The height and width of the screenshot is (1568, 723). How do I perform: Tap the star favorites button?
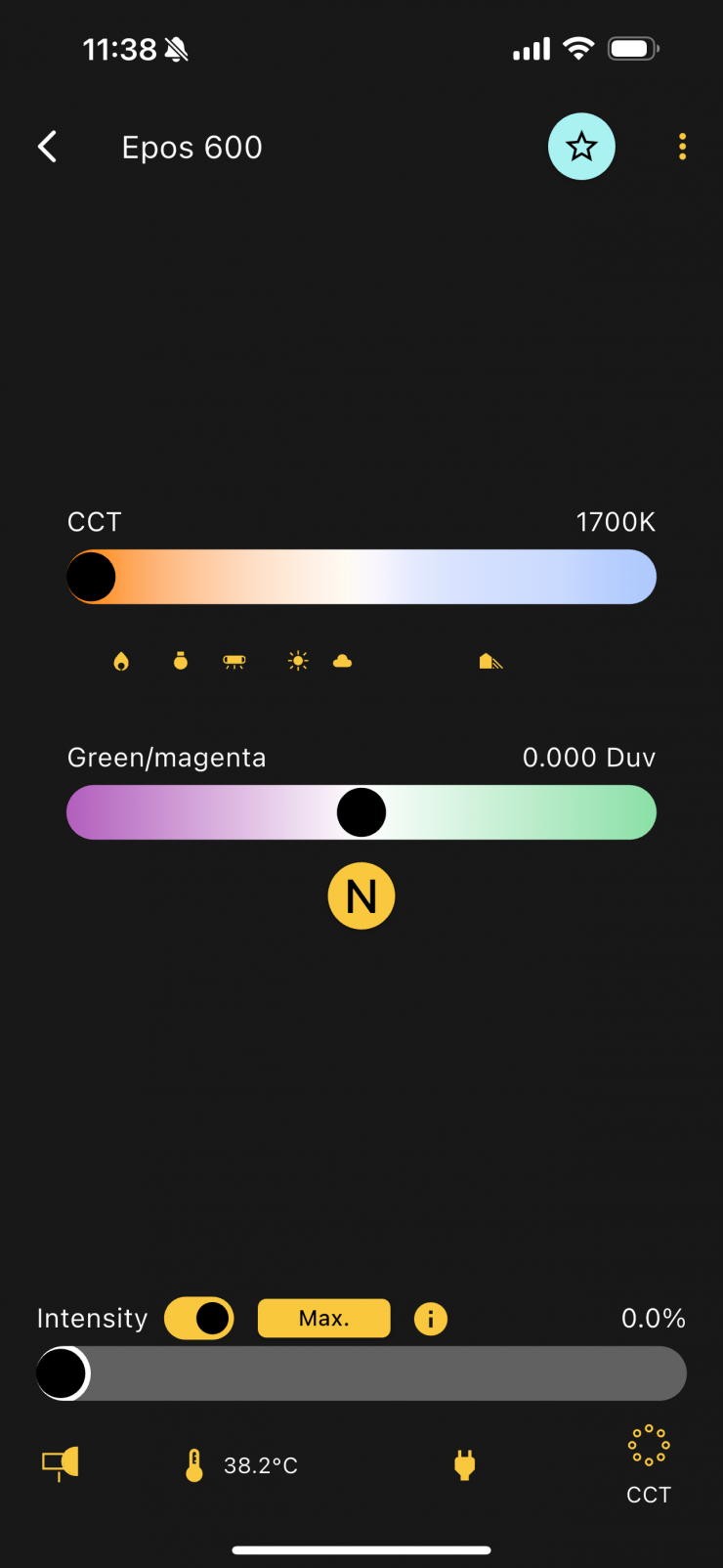581,147
